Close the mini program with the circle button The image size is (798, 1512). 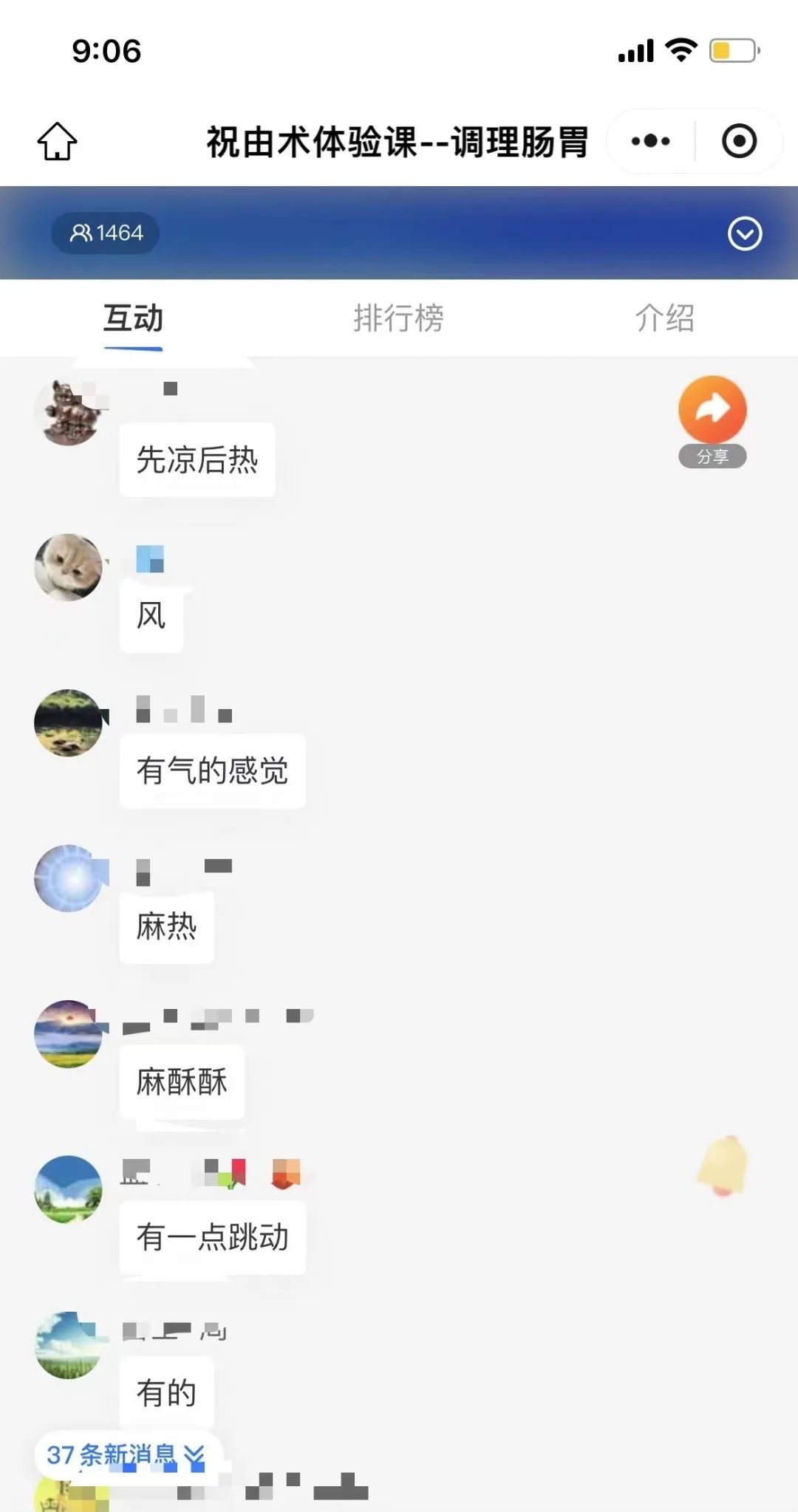739,141
